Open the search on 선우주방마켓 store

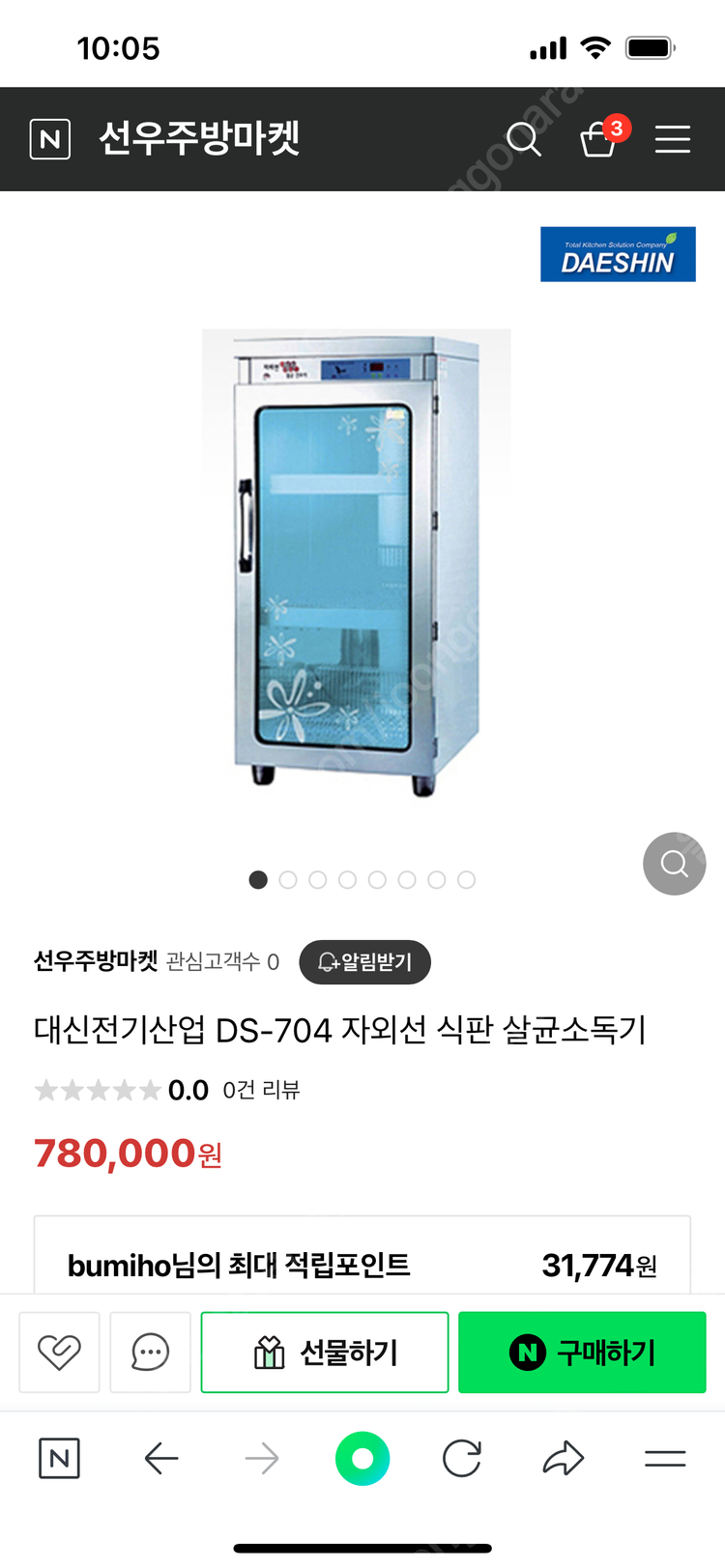pos(524,139)
